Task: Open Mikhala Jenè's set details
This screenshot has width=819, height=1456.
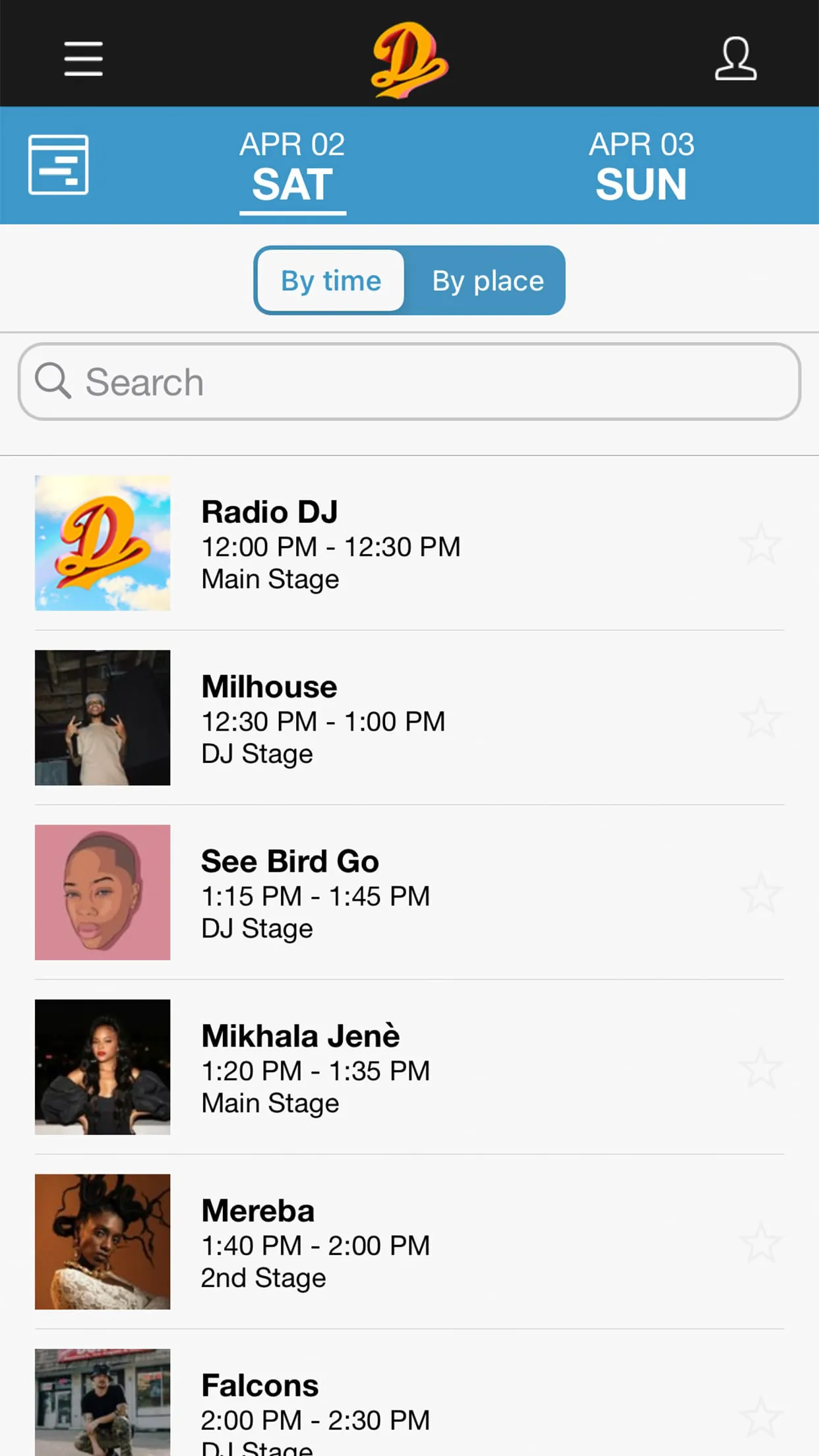Action: coord(315,1068)
